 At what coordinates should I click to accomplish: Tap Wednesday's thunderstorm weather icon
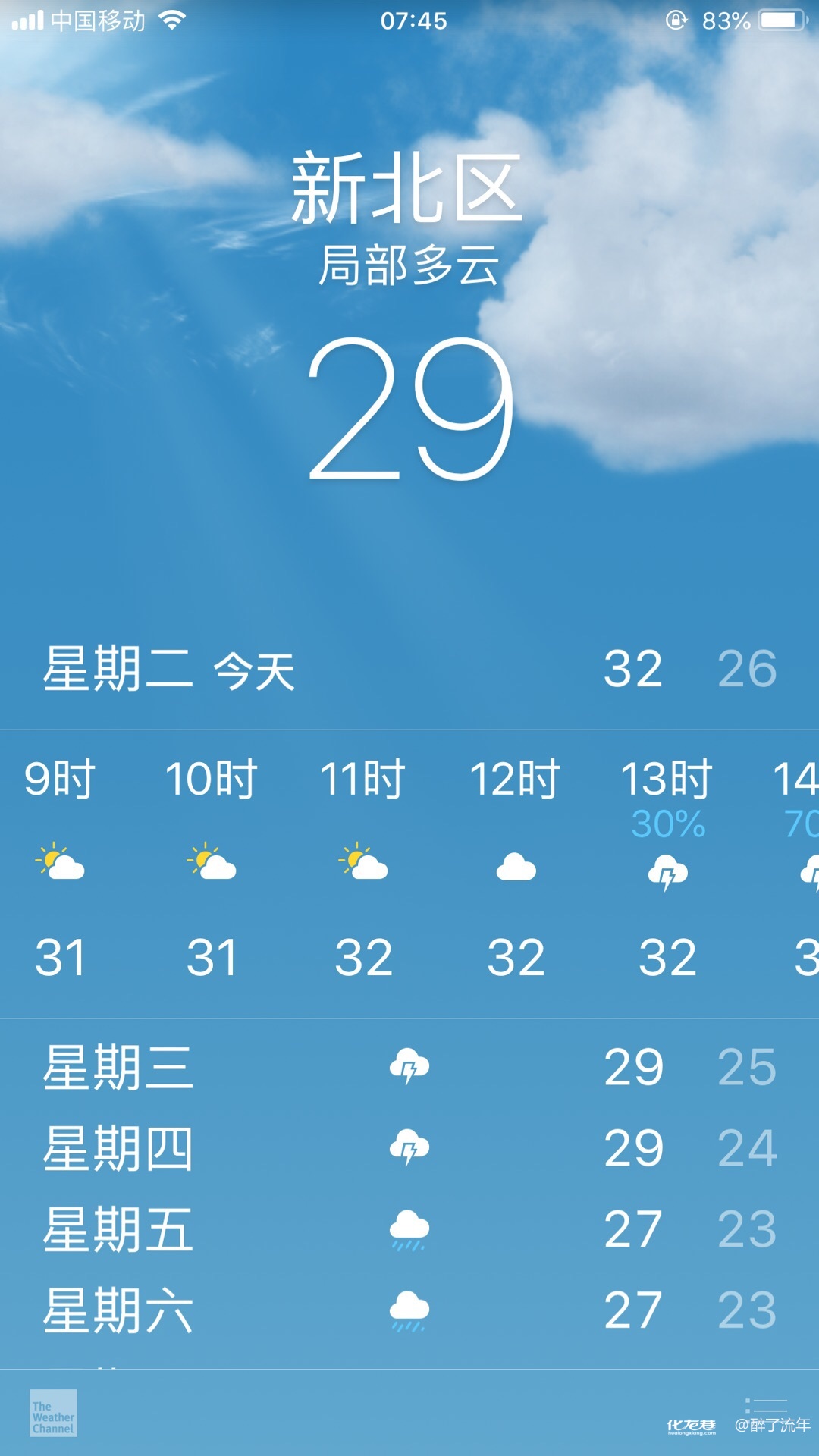pos(410,1065)
